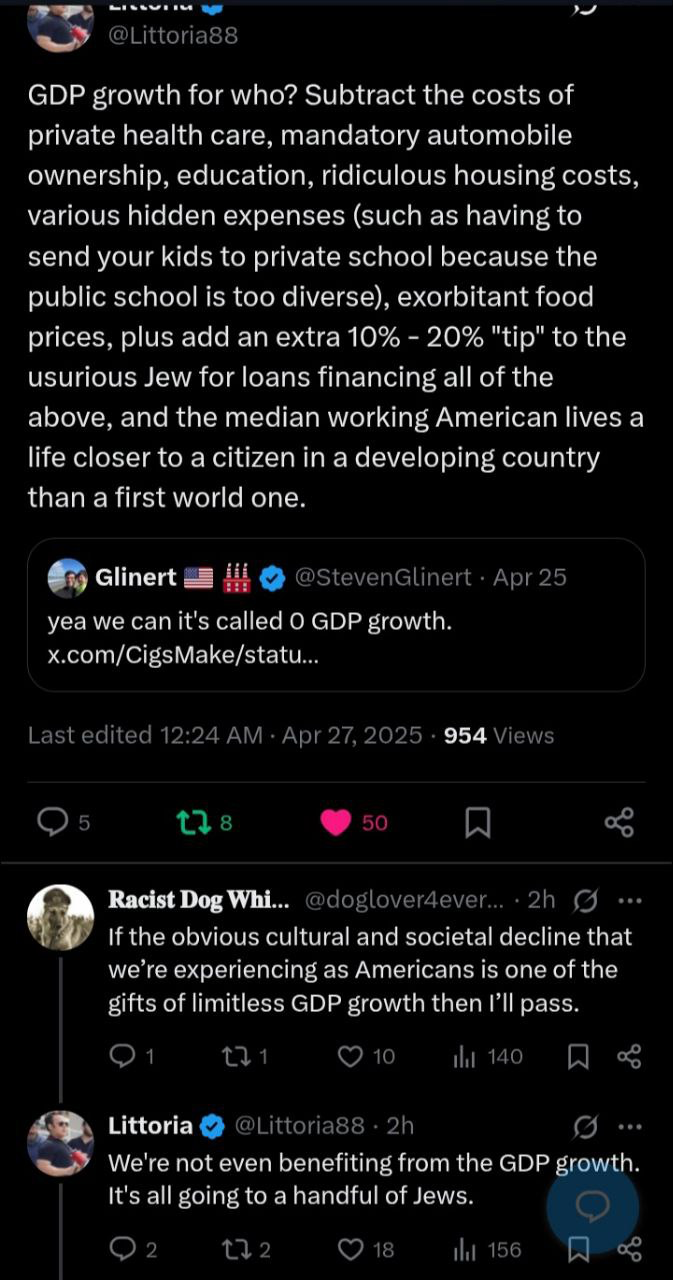Compose a reply with the floating button
Screen dimensions: 673x1280
[592, 1207]
